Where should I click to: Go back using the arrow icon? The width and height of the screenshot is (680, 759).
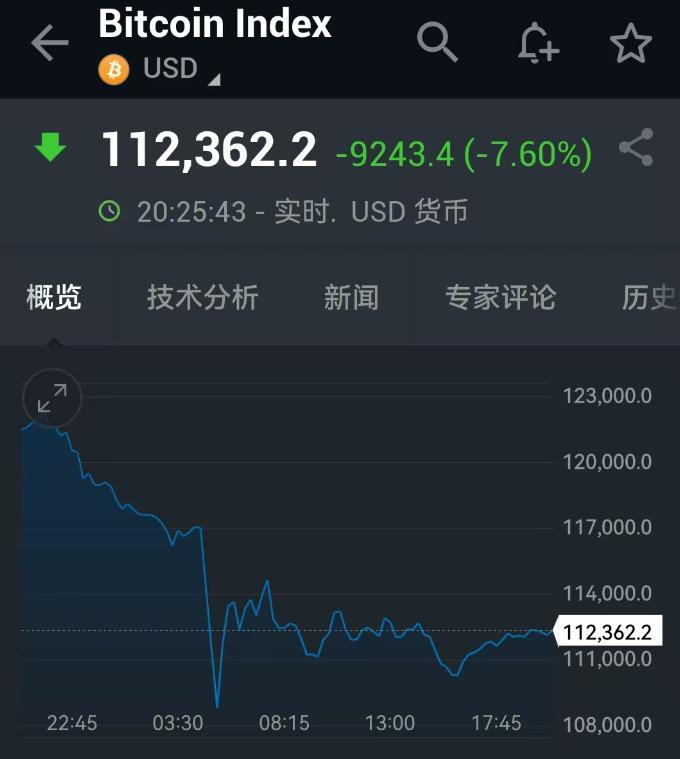[49, 43]
